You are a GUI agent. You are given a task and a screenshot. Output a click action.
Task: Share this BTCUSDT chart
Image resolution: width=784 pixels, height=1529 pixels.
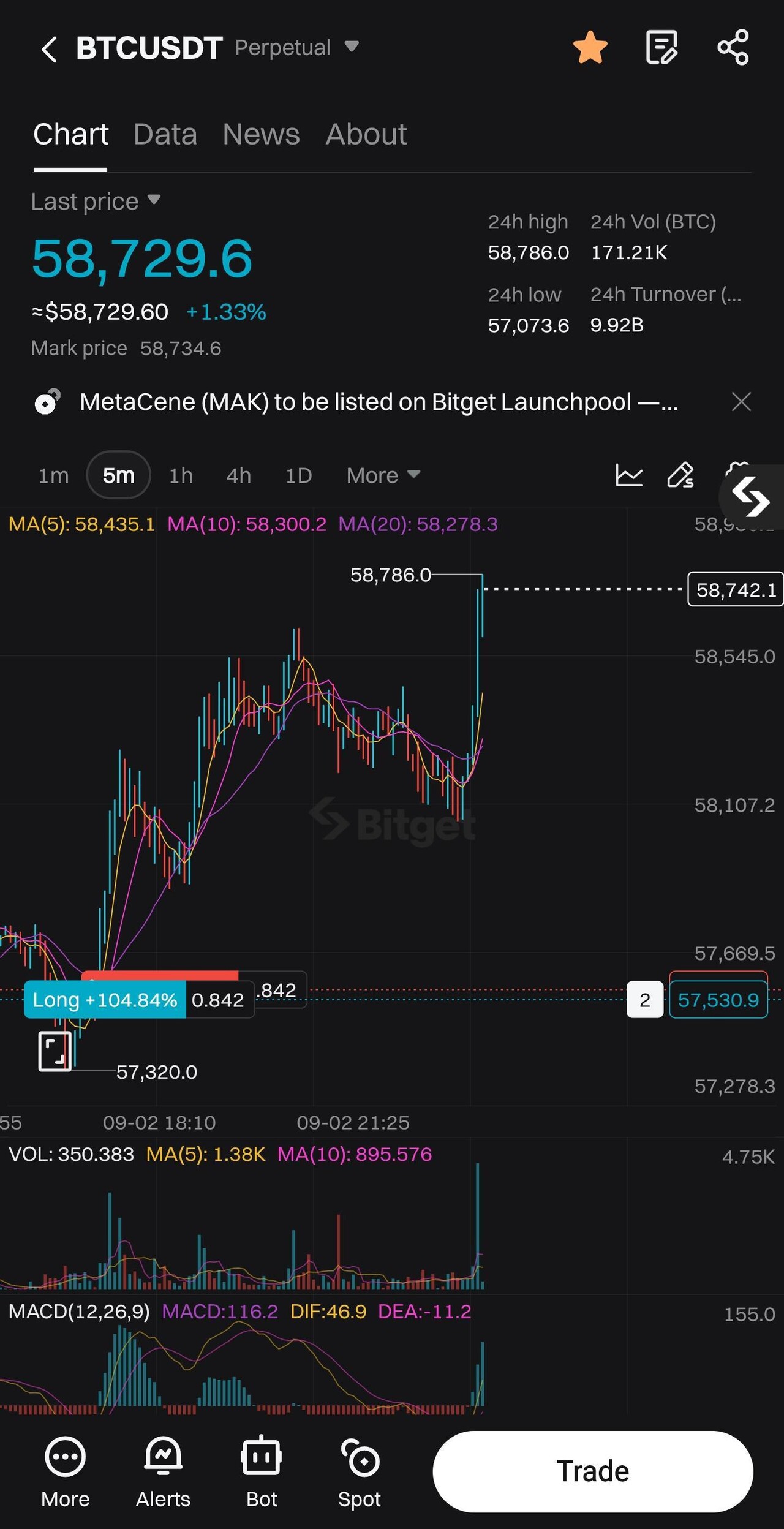tap(733, 48)
